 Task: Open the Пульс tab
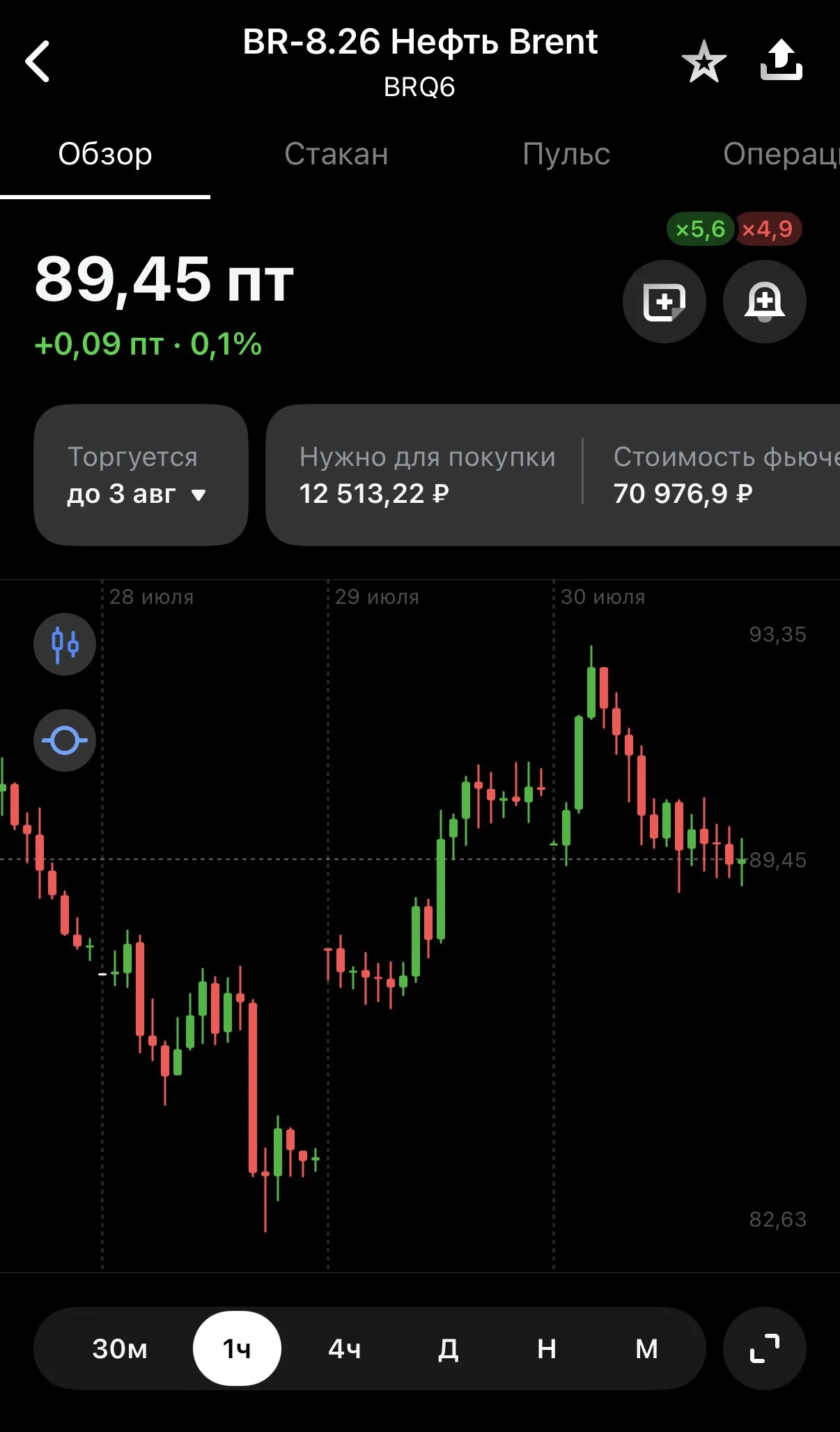coord(566,154)
